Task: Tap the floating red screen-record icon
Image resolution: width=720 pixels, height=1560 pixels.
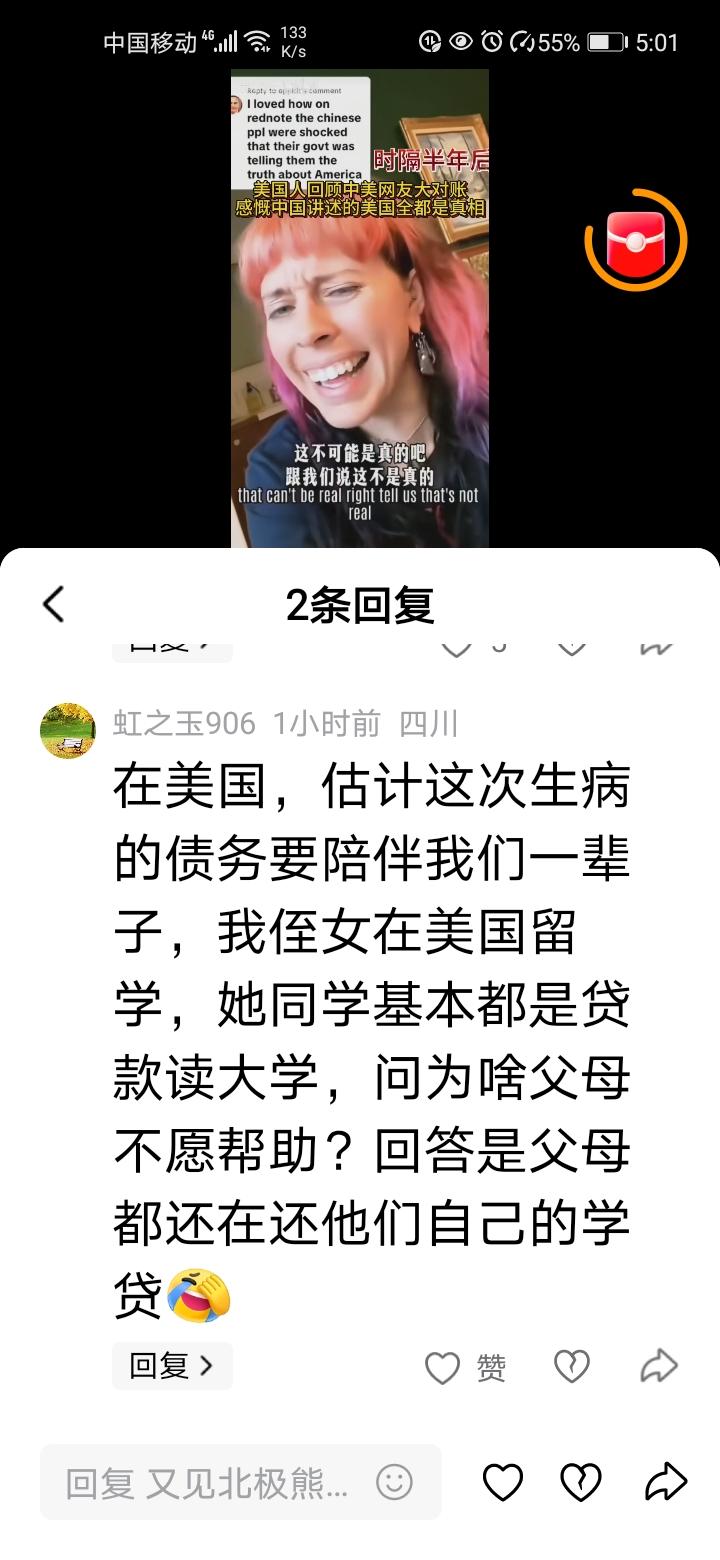Action: [x=636, y=237]
